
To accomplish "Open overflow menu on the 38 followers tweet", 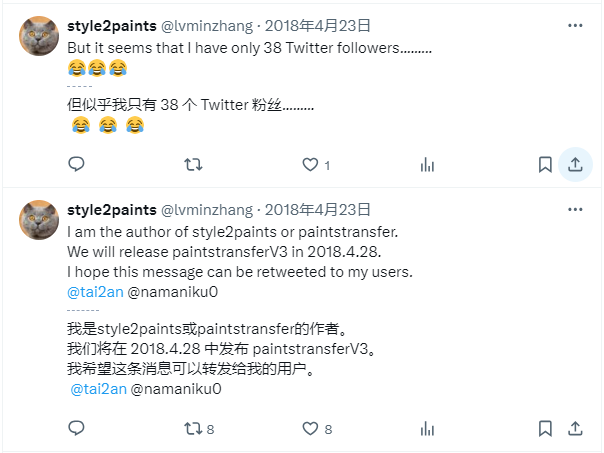I will (575, 25).
